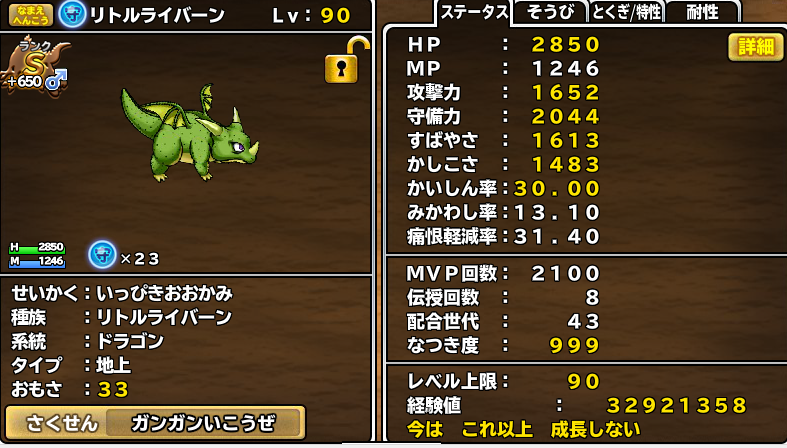Select the ステータス tab
The width and height of the screenshot is (787, 448).
474,12
